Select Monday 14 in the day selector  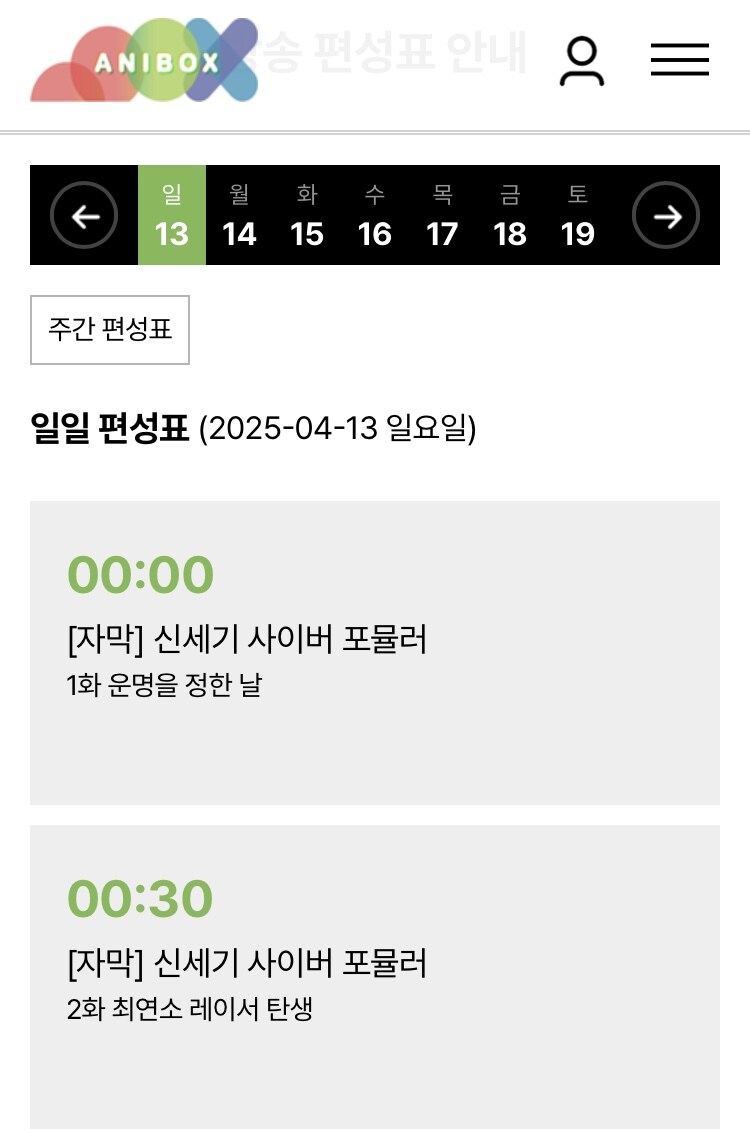coord(238,214)
